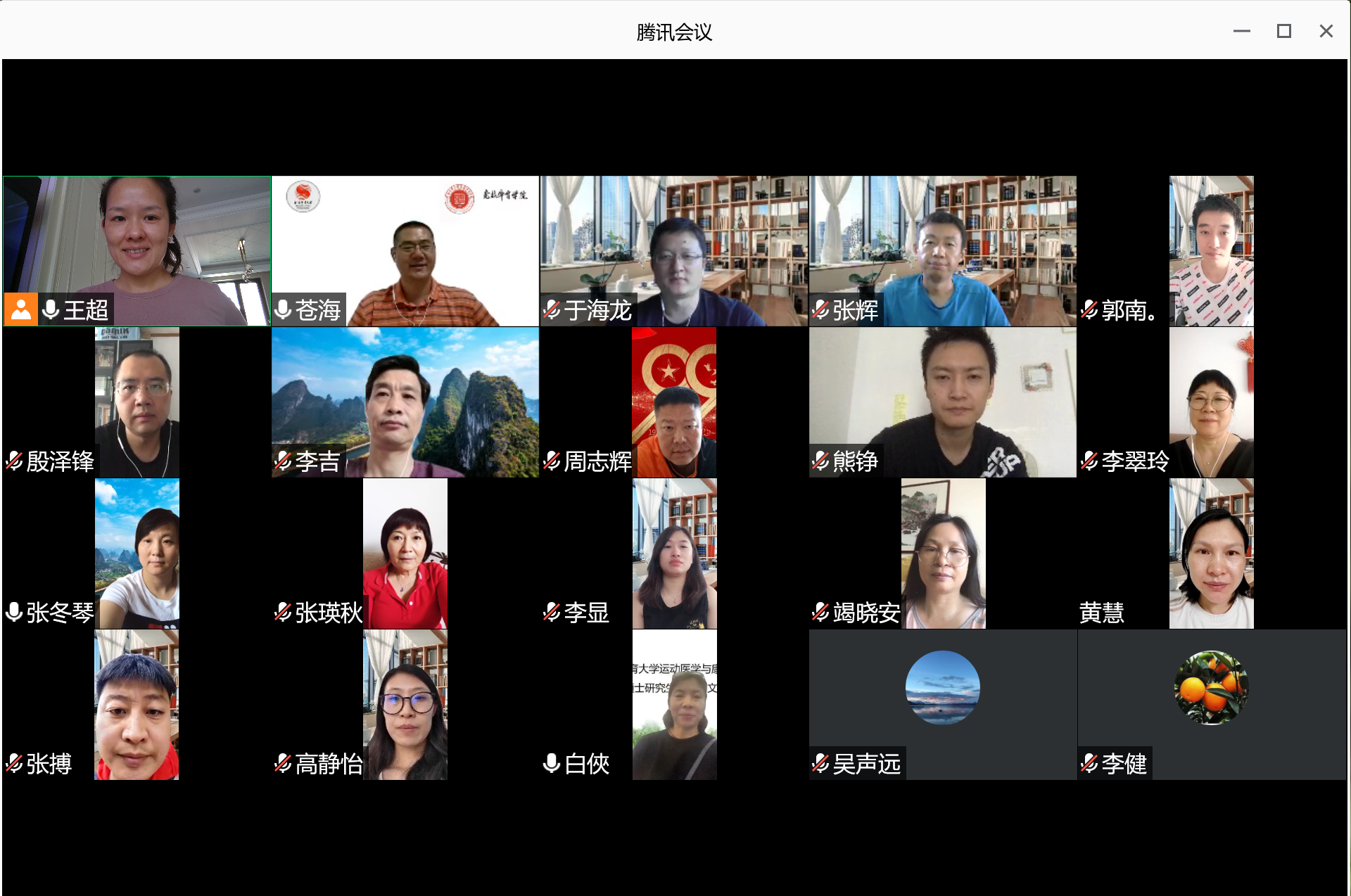Open 李吉's video tile

tap(405, 402)
